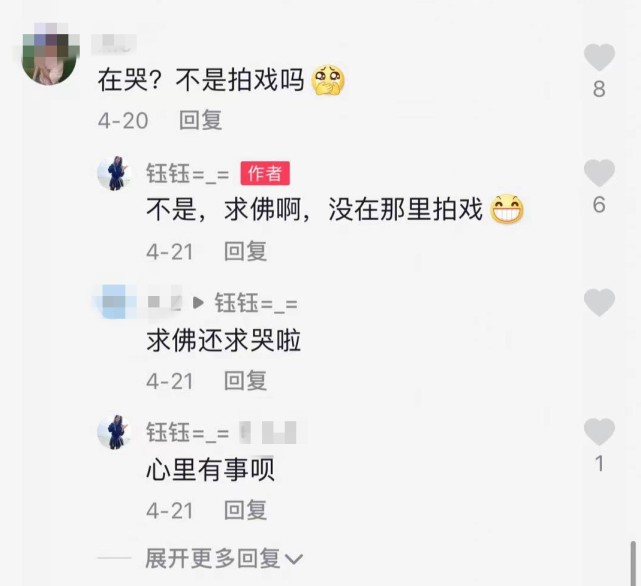
Task: Like the reply 不是，求佛啊，没在那里拍戏
Action: [599, 173]
